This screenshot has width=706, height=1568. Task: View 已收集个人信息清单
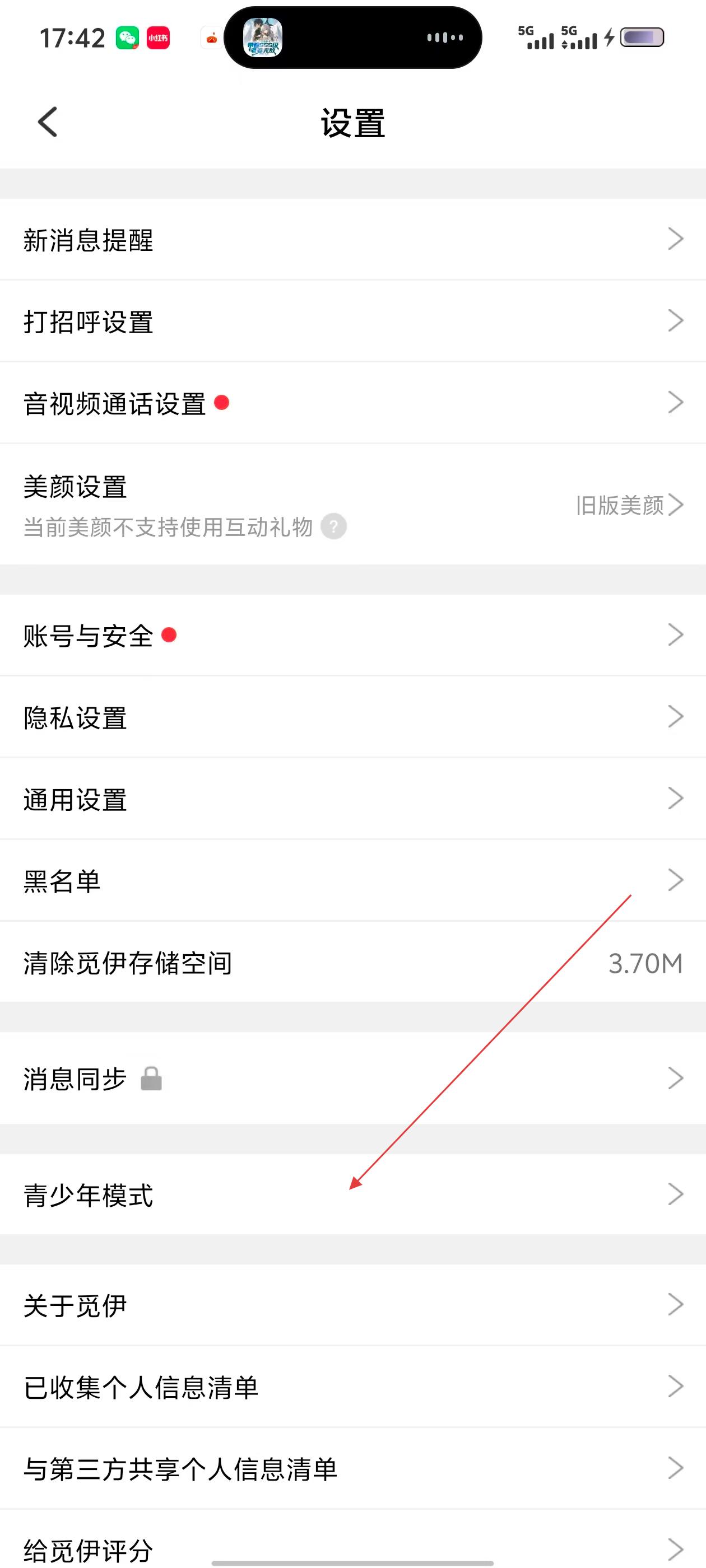click(352, 1387)
